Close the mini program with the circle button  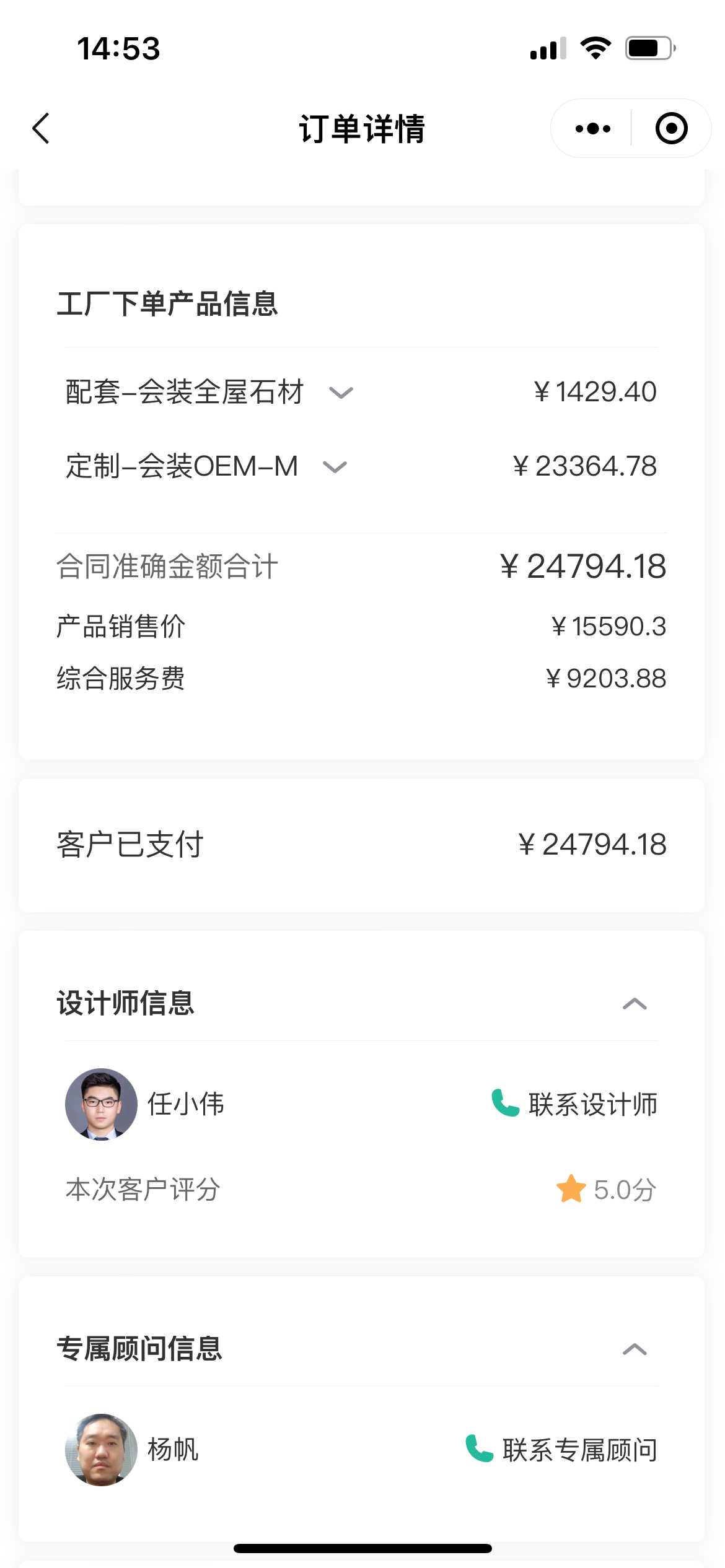click(x=671, y=129)
